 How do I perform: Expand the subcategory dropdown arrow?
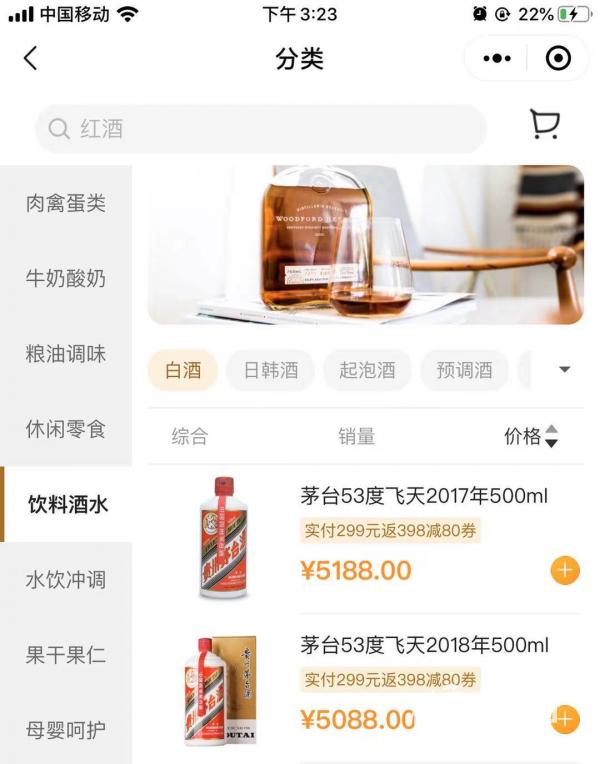[x=564, y=370]
